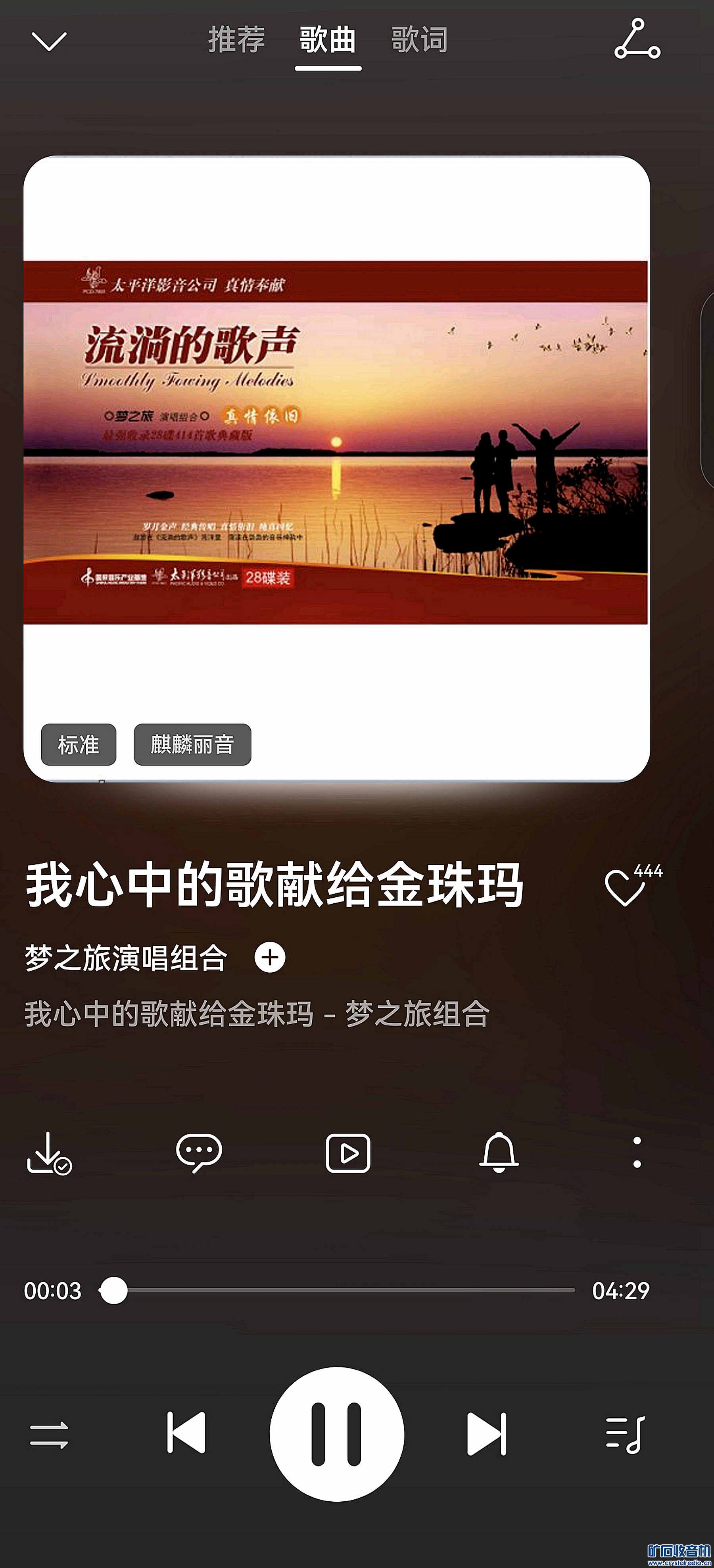The width and height of the screenshot is (714, 1568).
Task: Collapse the player with the down chevron
Action: click(x=49, y=41)
